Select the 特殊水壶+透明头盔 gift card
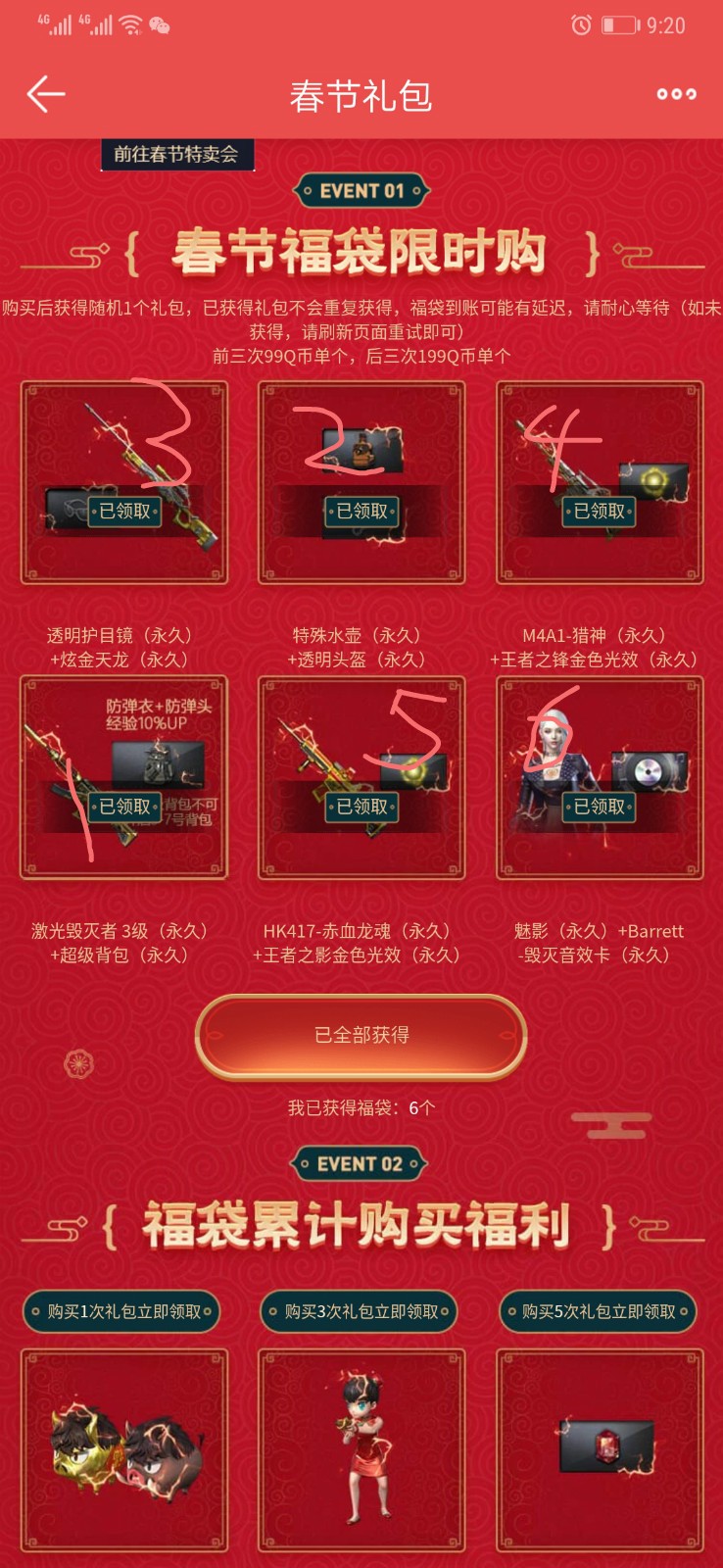This screenshot has width=723, height=1568. click(361, 482)
